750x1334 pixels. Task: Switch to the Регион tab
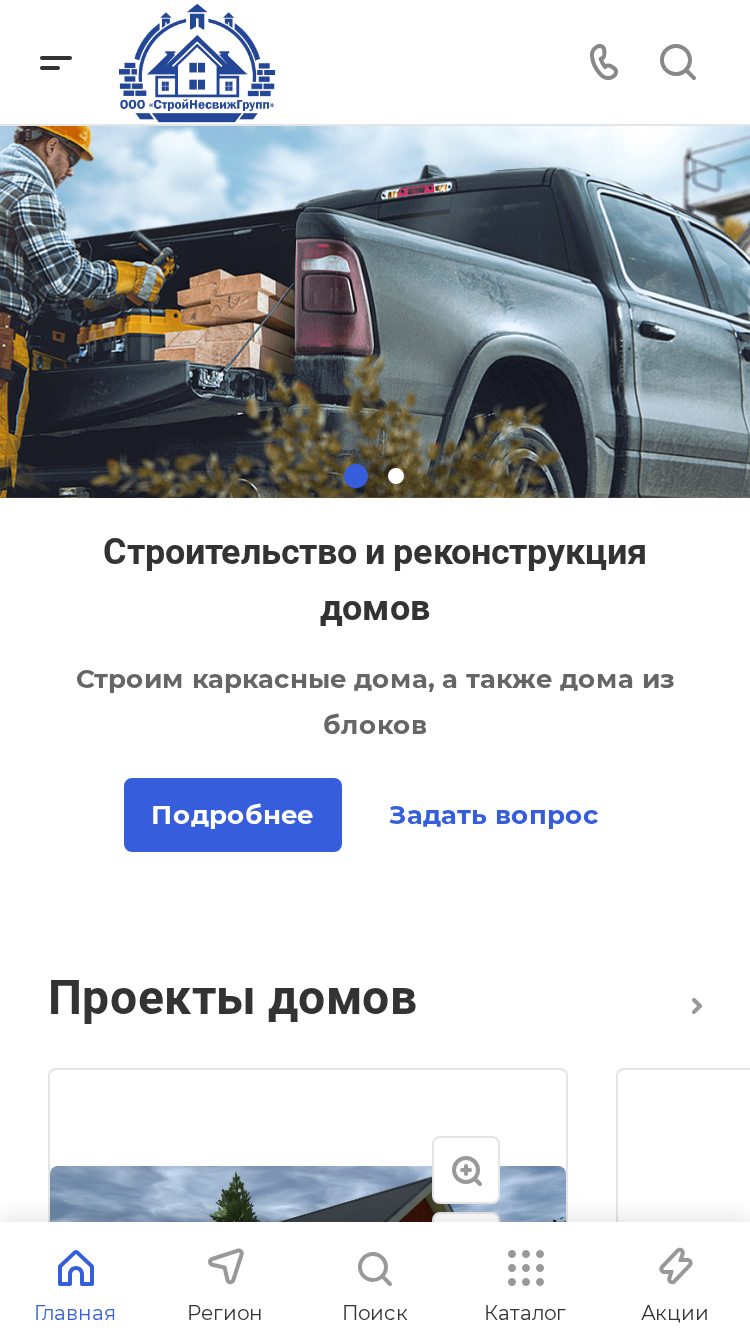tap(225, 1283)
